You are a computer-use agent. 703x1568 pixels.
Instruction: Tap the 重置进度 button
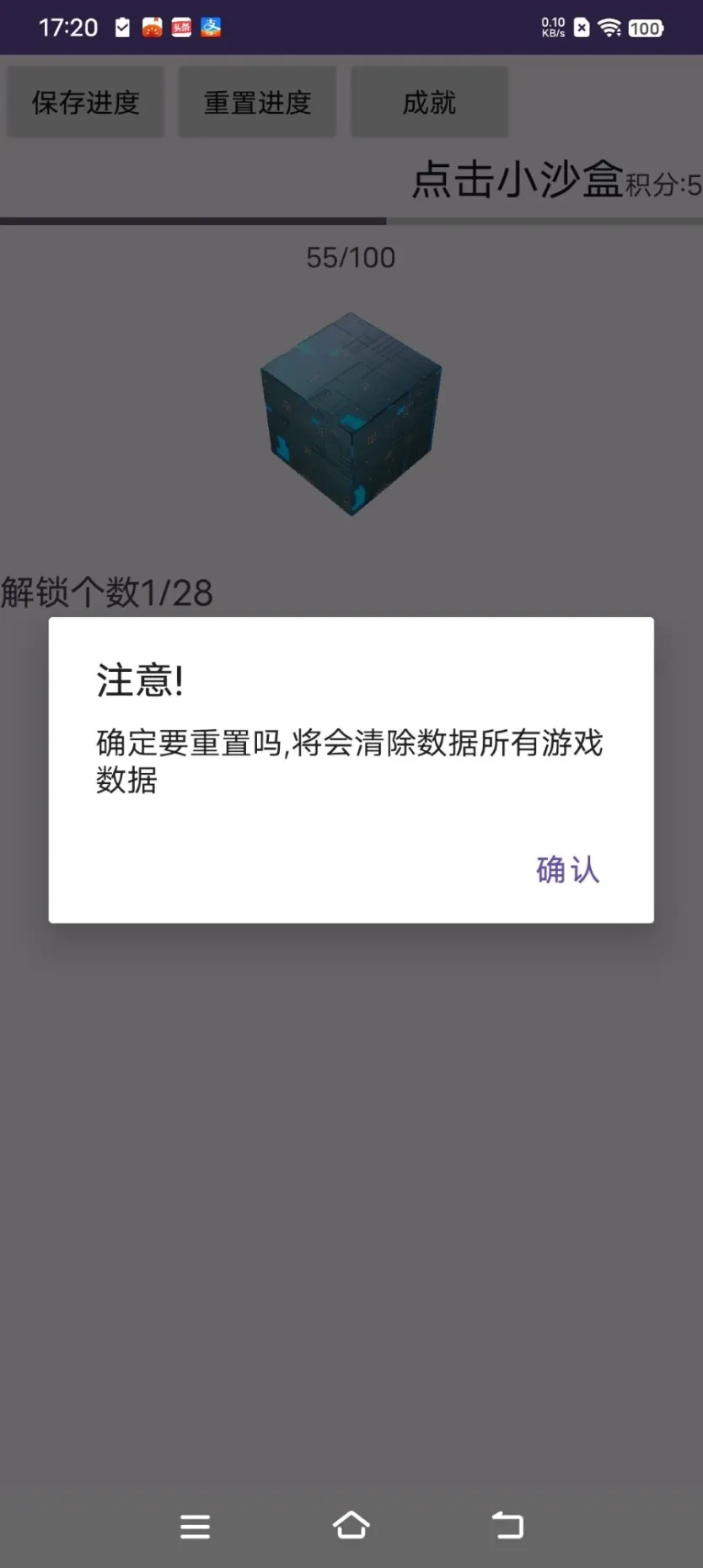pos(257,103)
